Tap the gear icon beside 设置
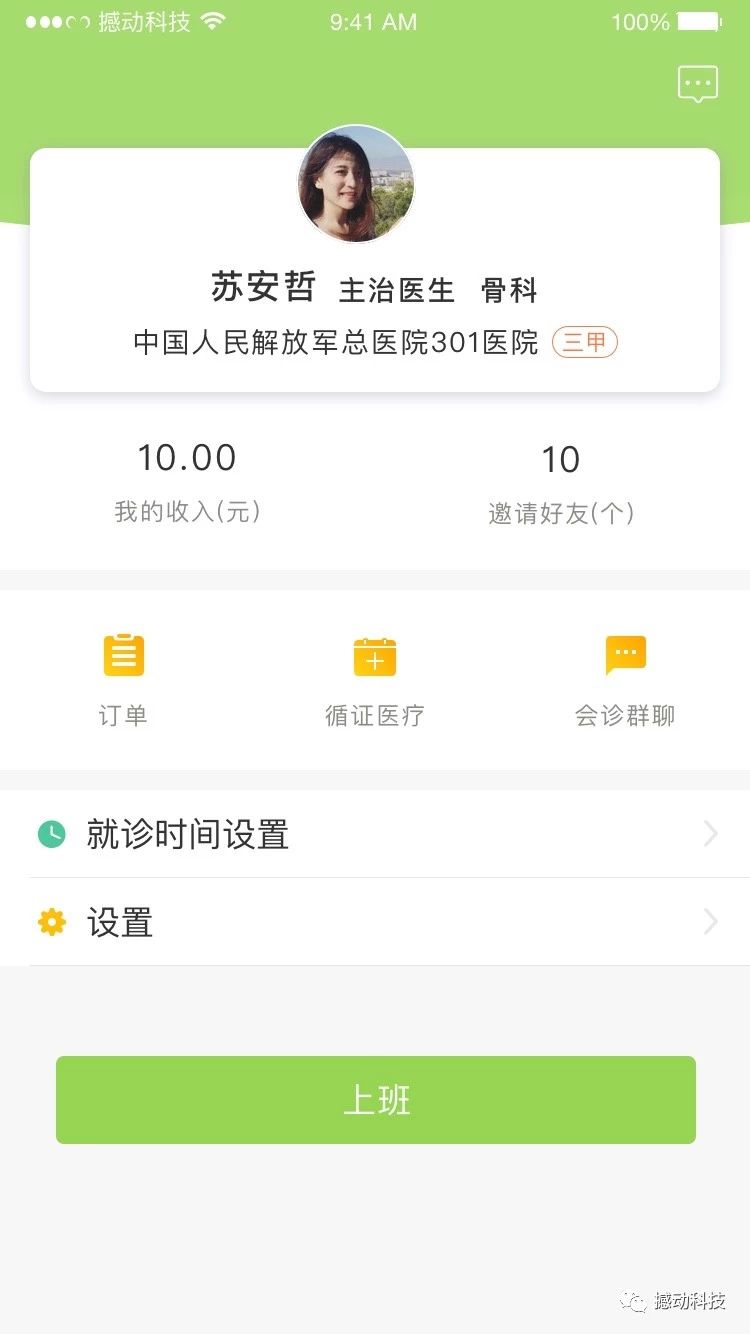Image resolution: width=750 pixels, height=1334 pixels. pyautogui.click(x=51, y=921)
